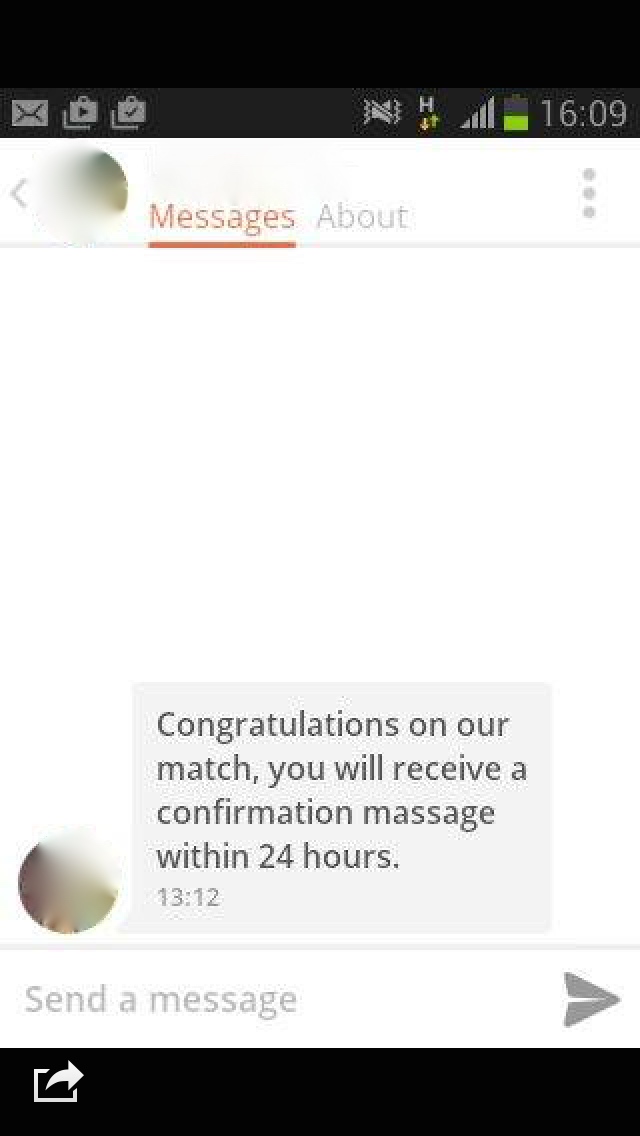Switch to the About tab
640x1136 pixels.
click(x=362, y=217)
